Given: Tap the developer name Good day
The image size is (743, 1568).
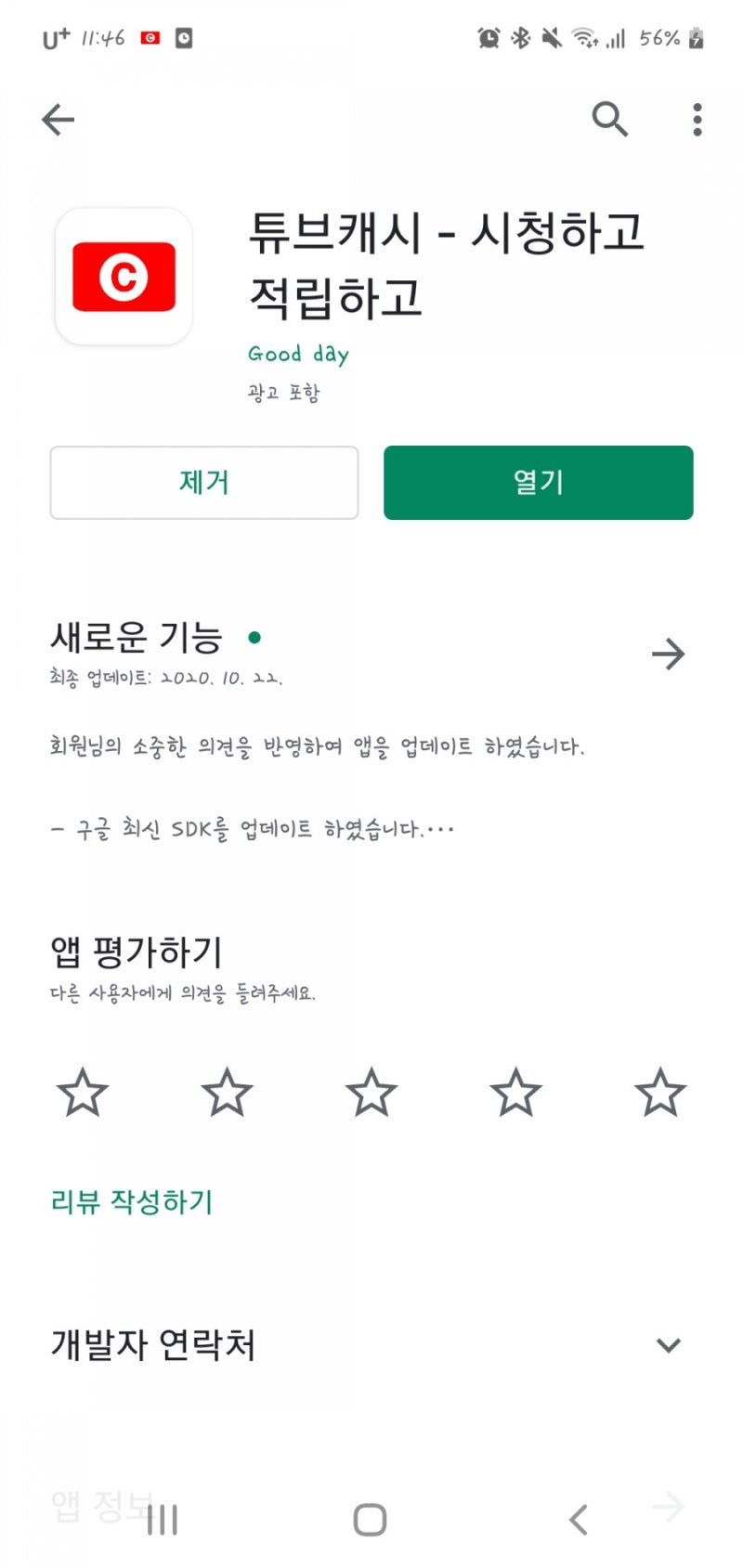Looking at the screenshot, I should click(x=298, y=355).
